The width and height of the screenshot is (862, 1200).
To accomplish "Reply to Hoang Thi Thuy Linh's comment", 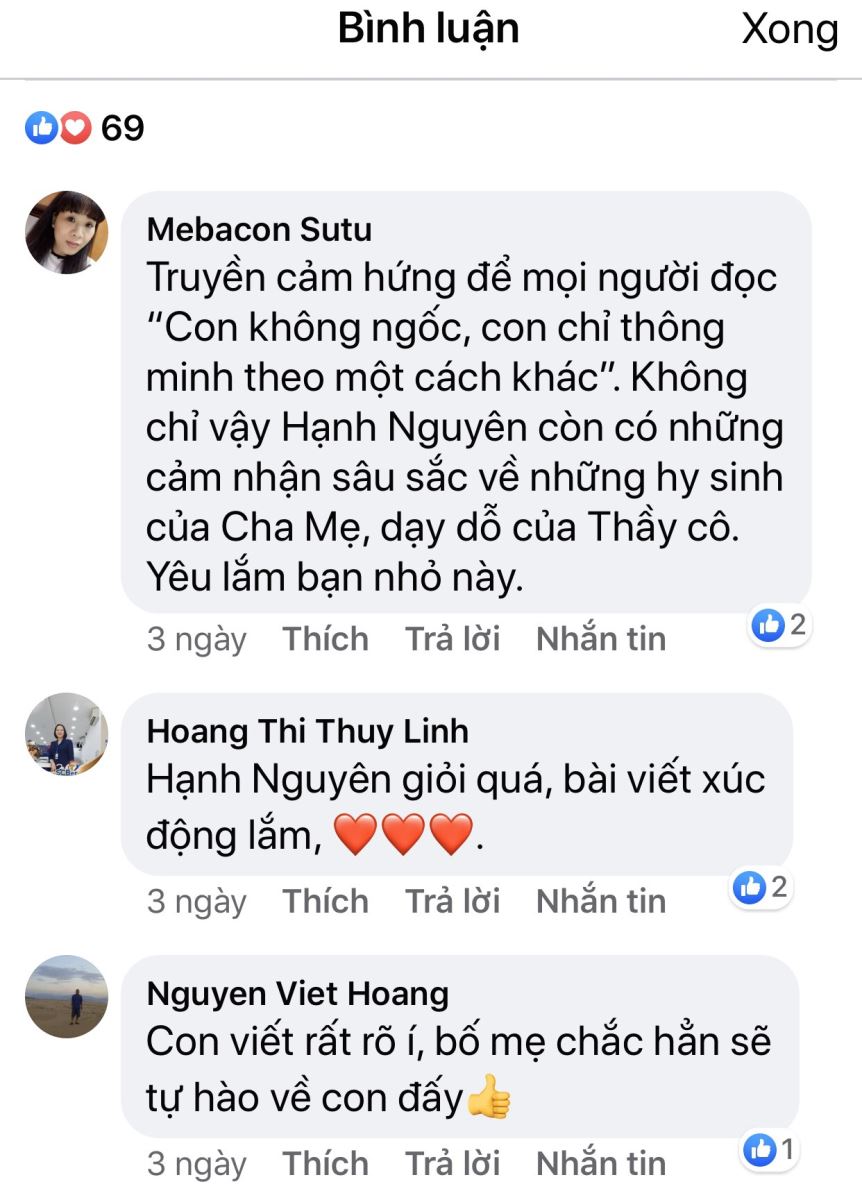I will 452,901.
